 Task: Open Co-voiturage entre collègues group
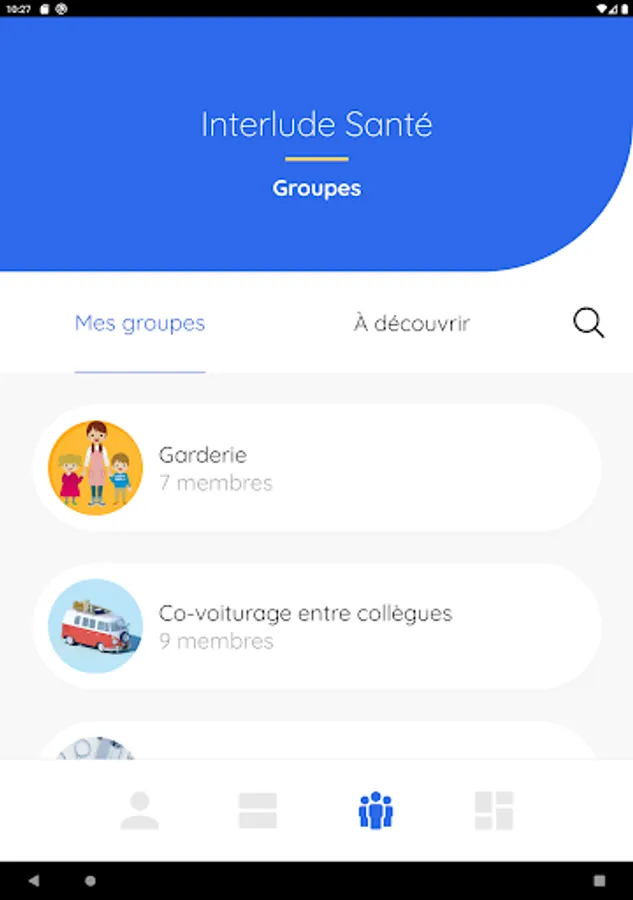(316, 626)
